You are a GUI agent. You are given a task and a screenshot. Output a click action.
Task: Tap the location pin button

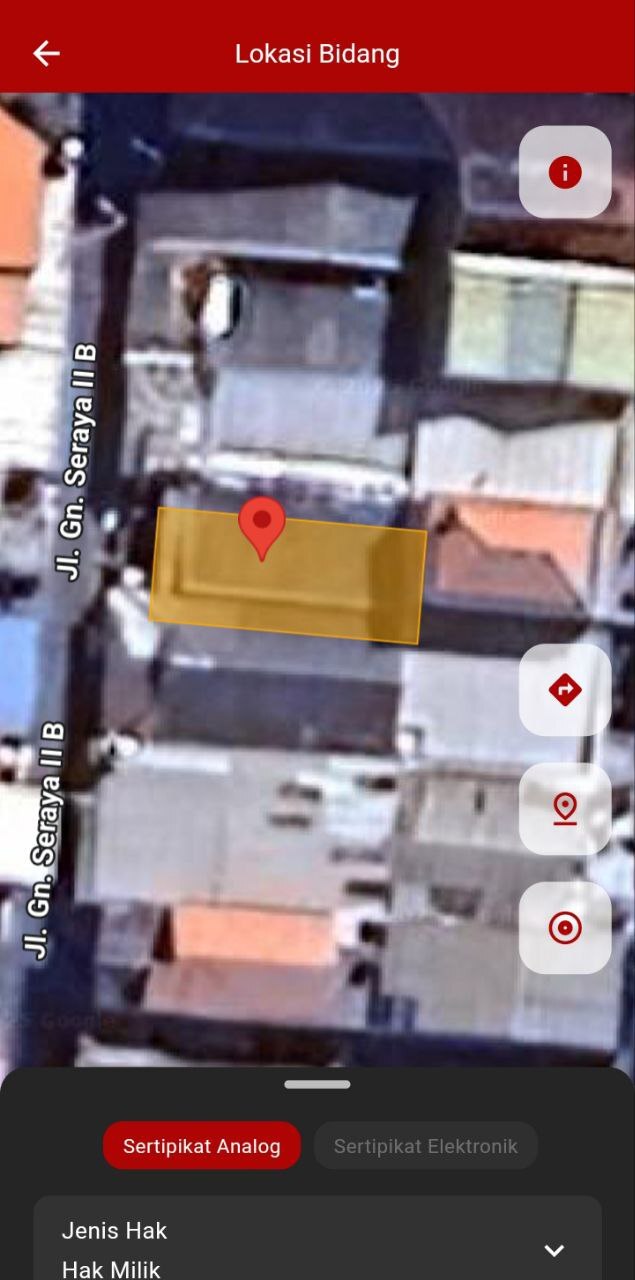[565, 808]
